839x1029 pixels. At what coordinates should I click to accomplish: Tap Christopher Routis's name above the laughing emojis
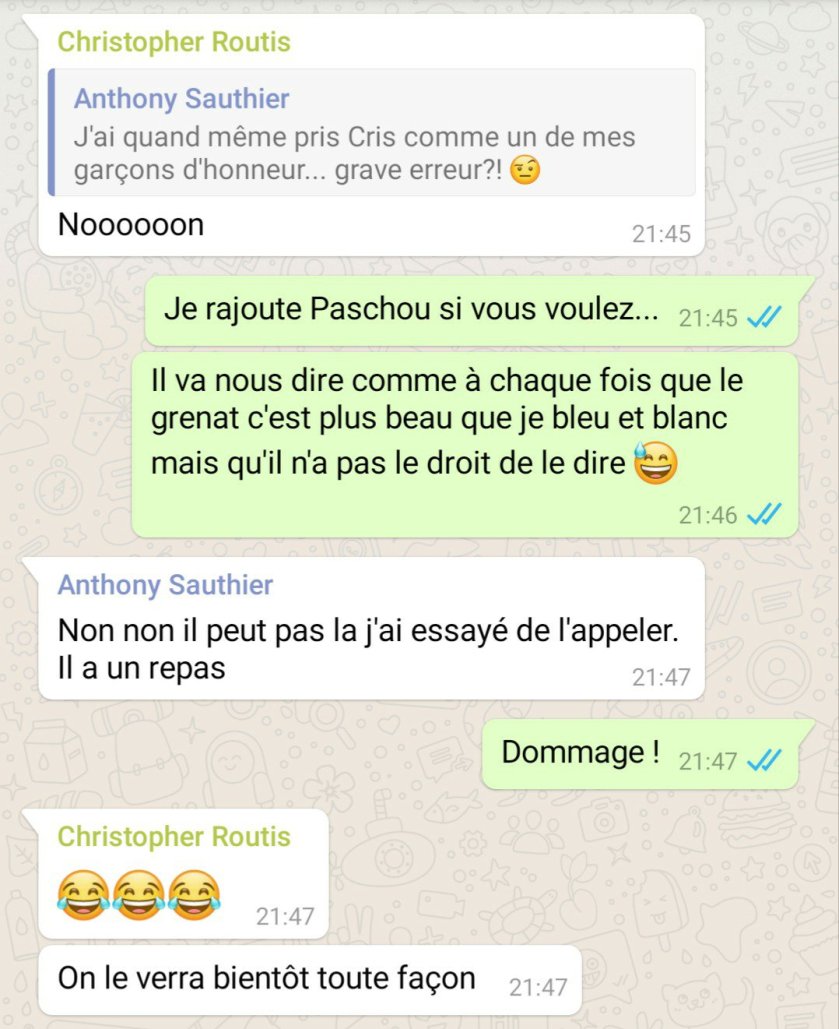(x=173, y=837)
